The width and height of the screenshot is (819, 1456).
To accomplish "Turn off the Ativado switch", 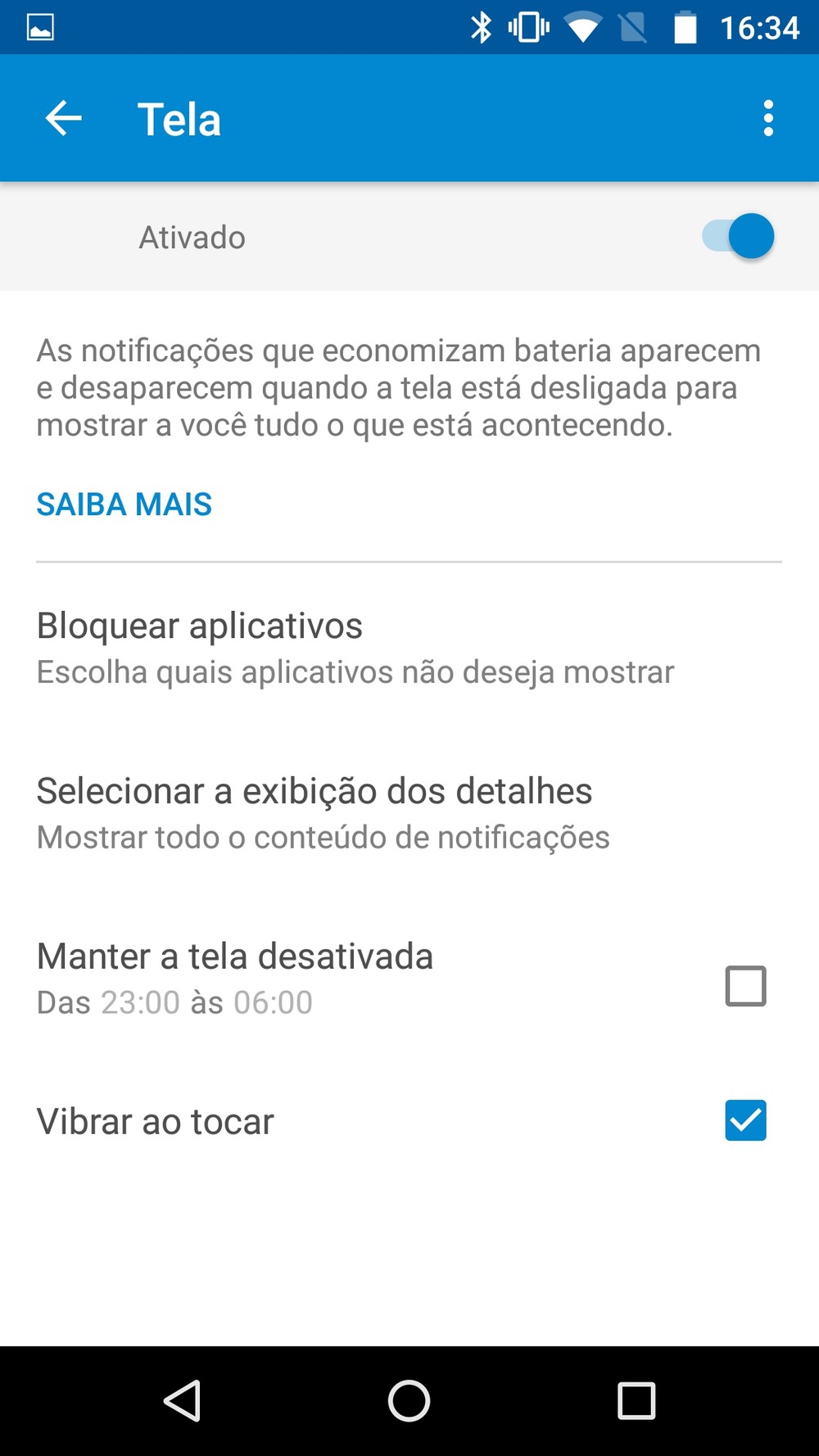I will click(738, 237).
